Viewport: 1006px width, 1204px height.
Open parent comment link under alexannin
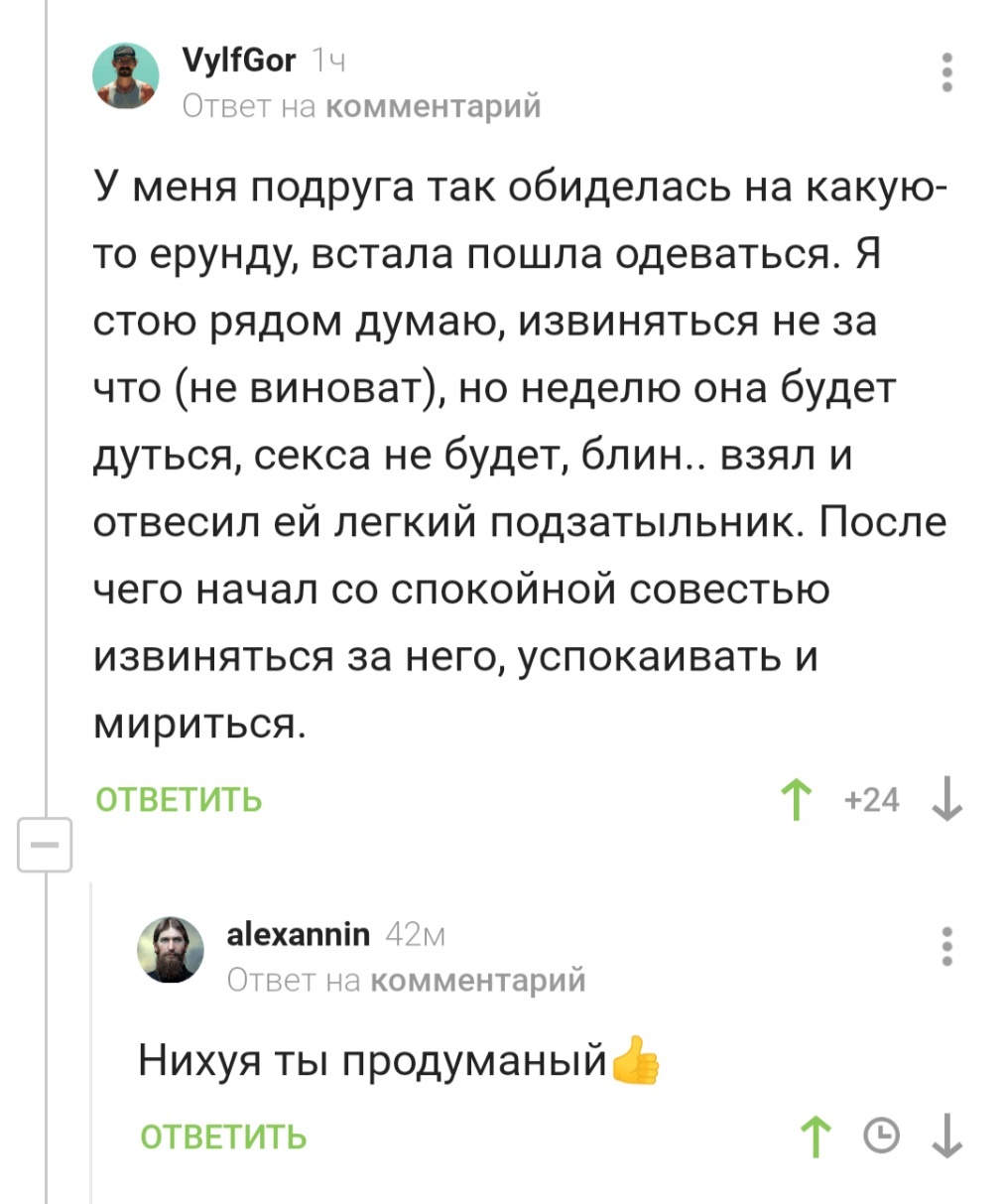(477, 981)
